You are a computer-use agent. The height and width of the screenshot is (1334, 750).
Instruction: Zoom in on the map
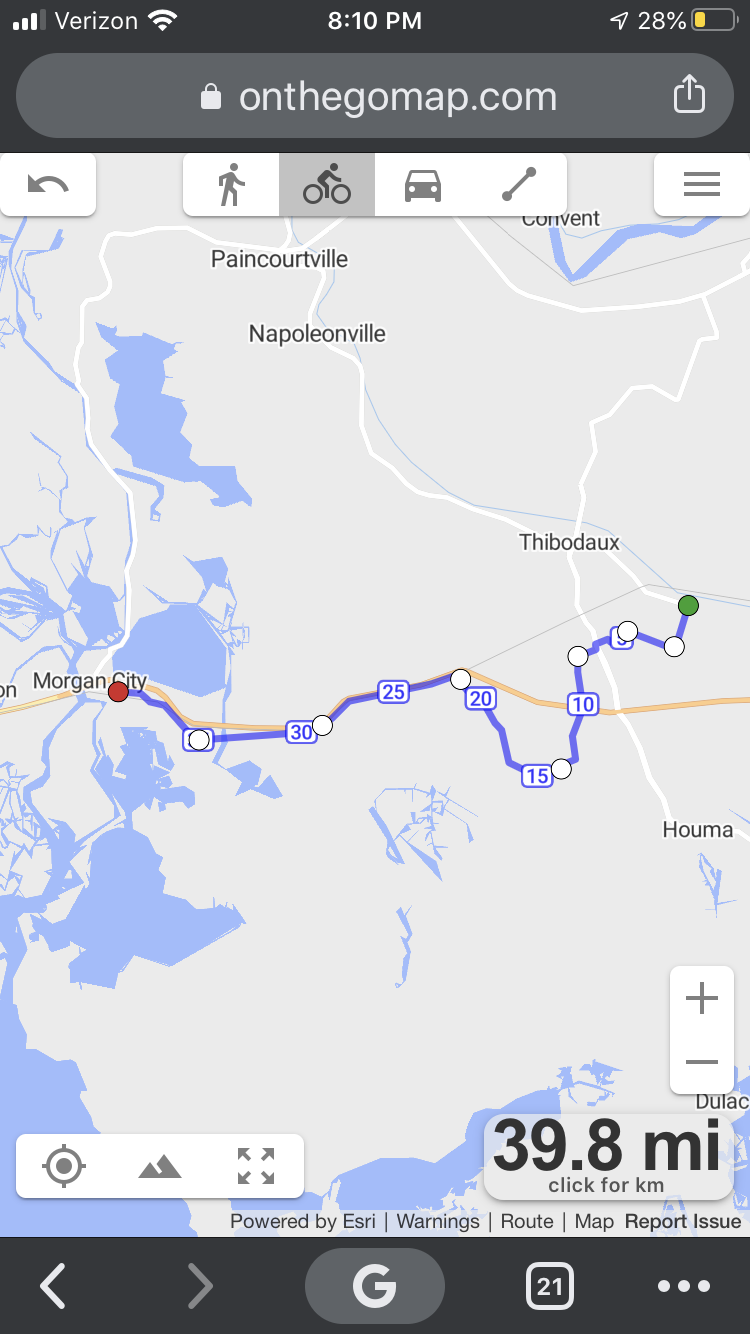702,998
